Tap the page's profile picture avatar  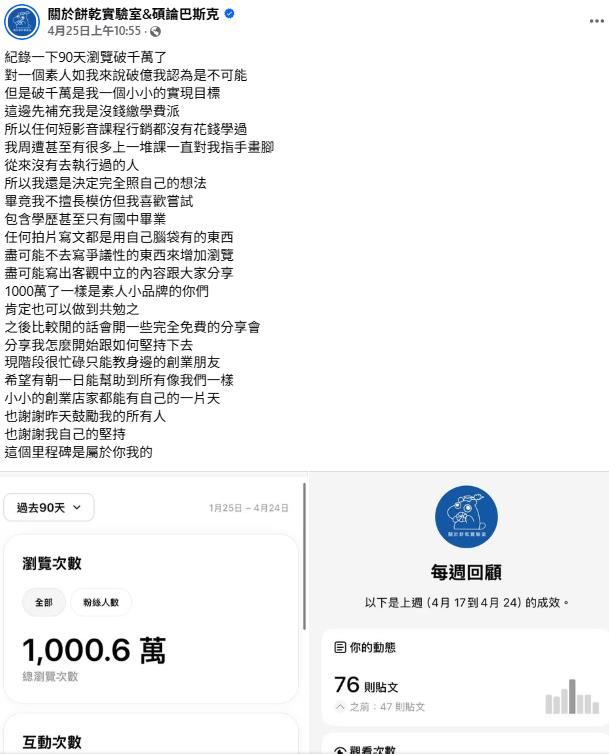click(x=22, y=22)
